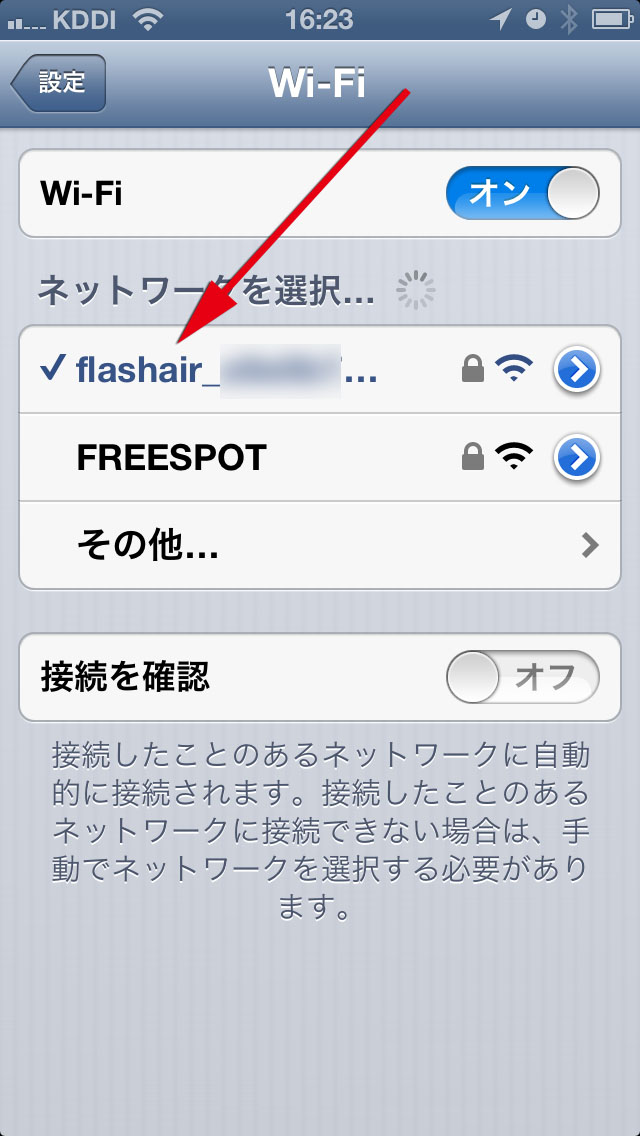Enable the 接続を確認 switch

(x=522, y=678)
